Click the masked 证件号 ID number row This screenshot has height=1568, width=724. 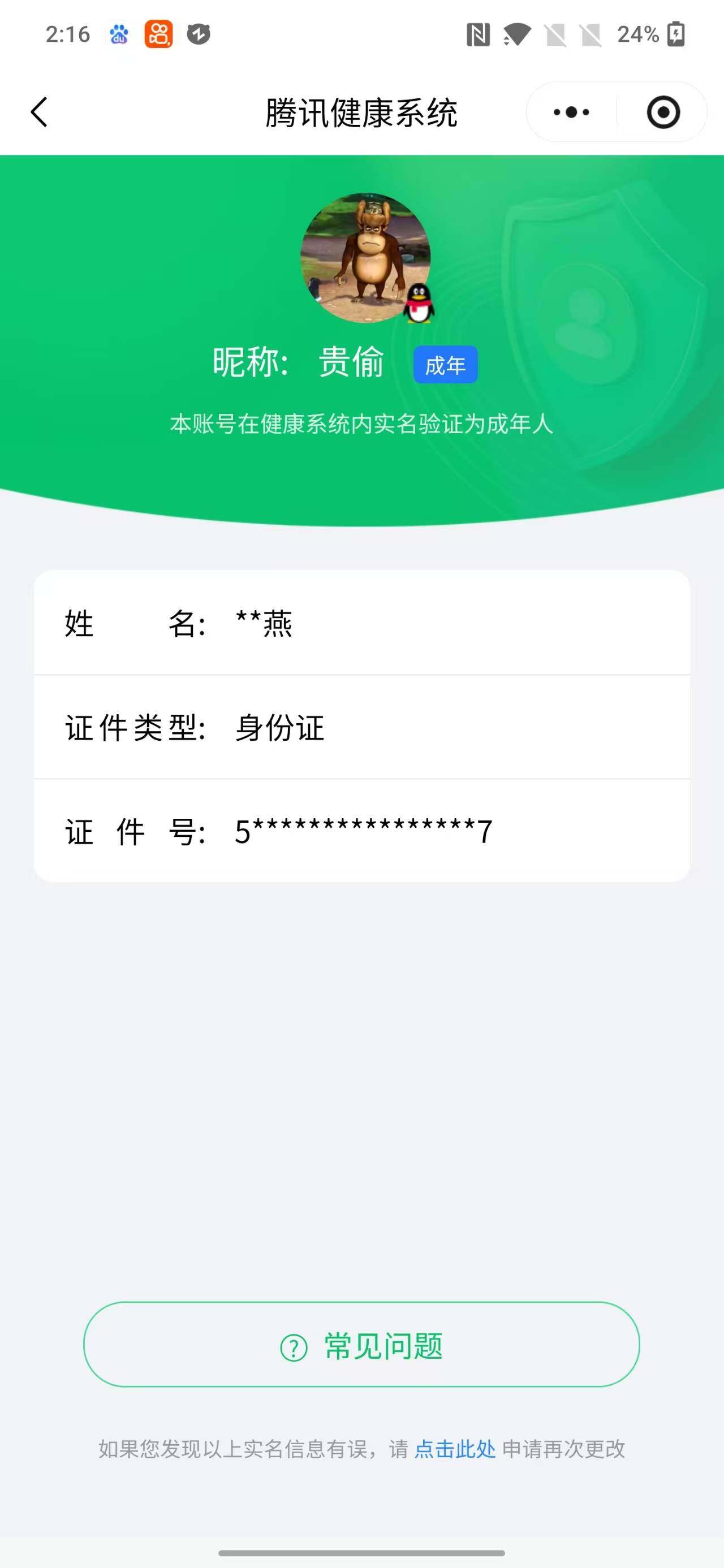click(x=361, y=831)
